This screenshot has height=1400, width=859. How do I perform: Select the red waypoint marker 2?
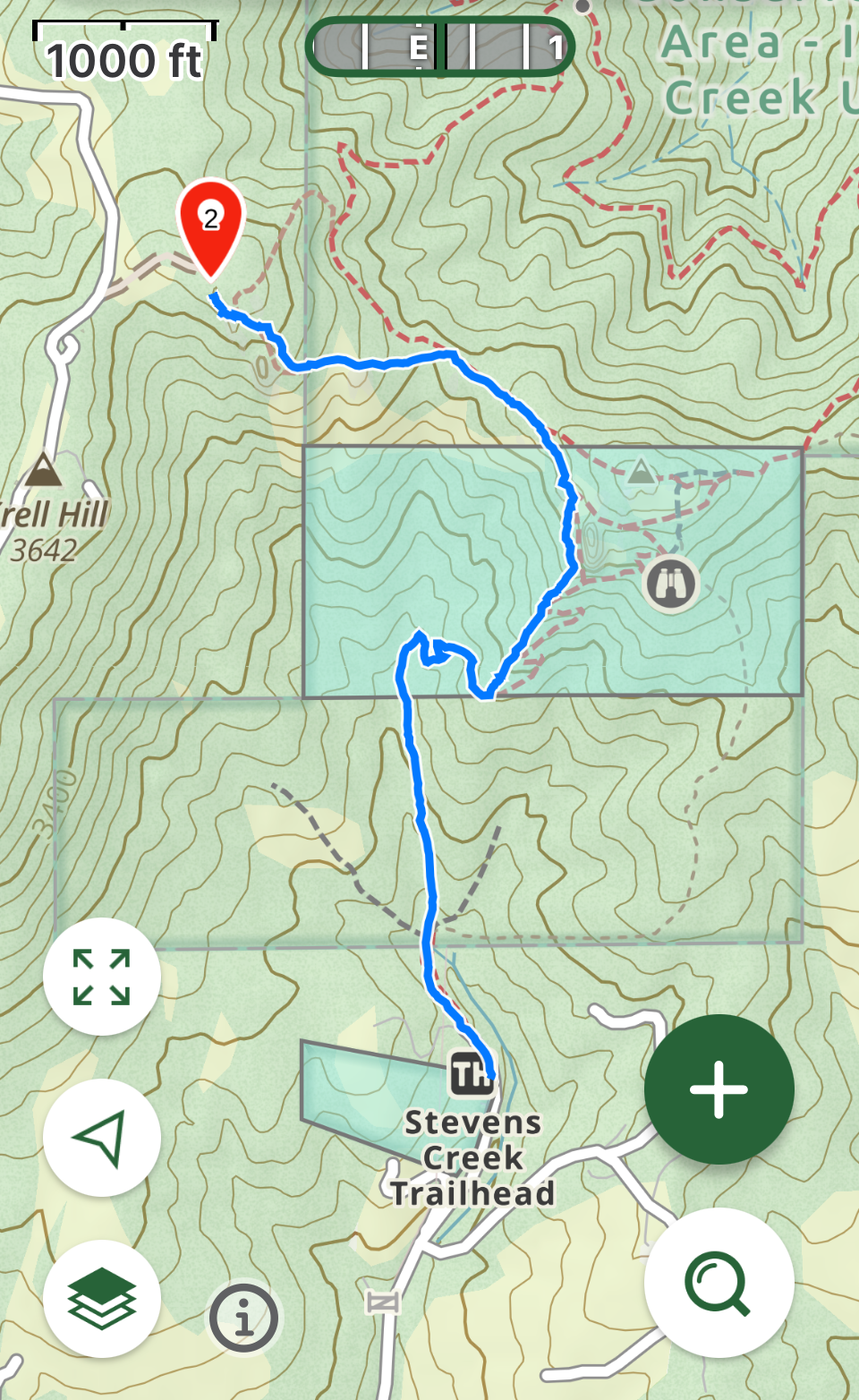(210, 224)
